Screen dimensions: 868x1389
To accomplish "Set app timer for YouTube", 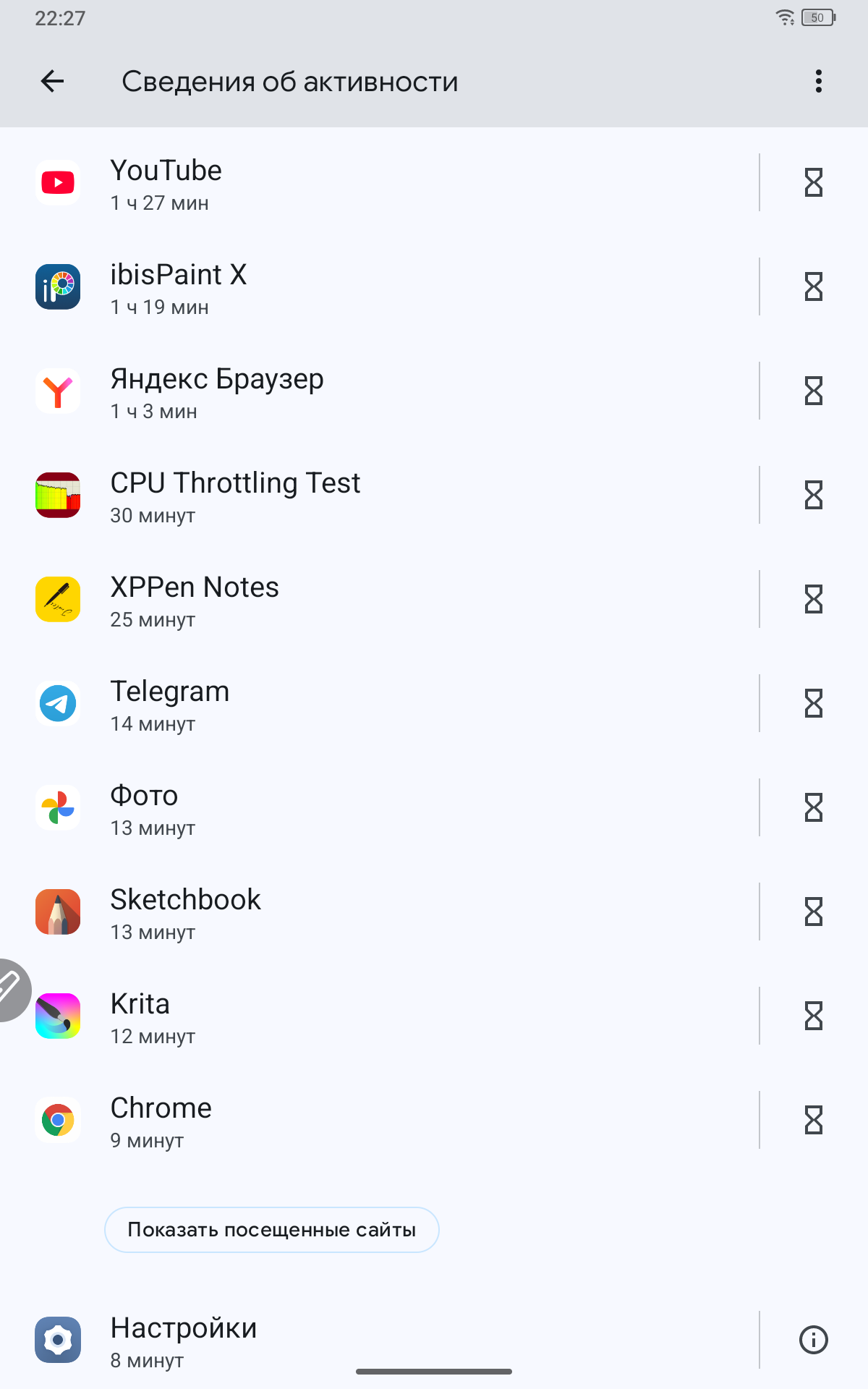I will [x=814, y=183].
